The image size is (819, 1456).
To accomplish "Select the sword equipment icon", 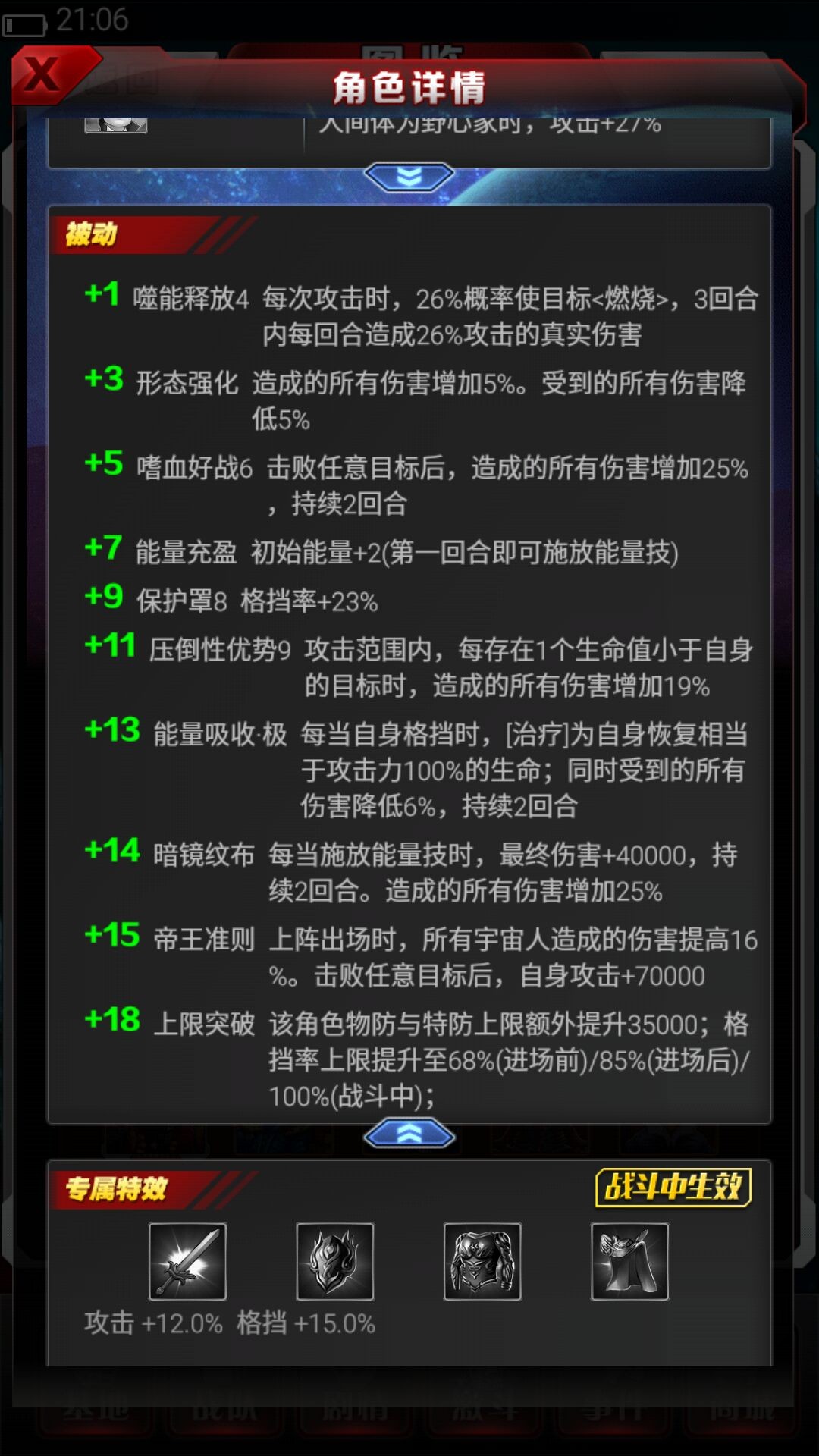I will [187, 1262].
